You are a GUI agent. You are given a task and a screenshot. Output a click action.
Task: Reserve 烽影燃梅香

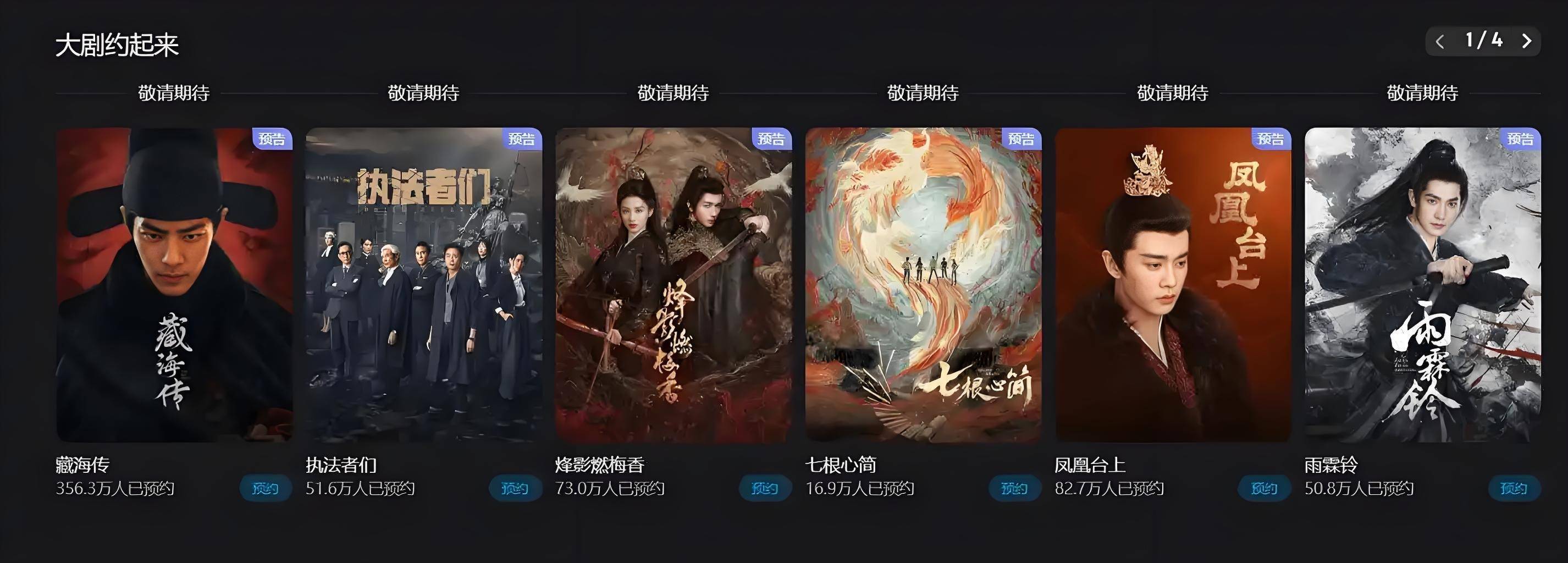click(x=765, y=489)
